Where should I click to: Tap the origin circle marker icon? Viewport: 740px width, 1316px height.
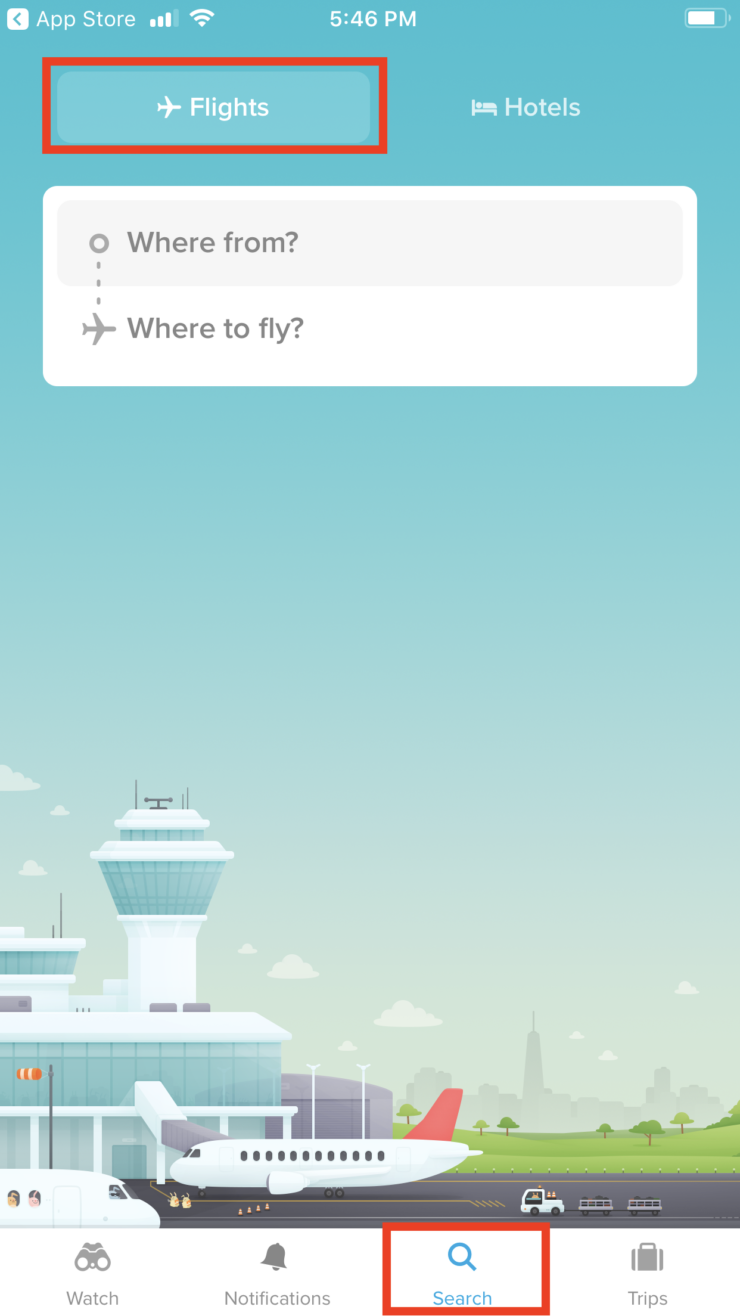(x=98, y=243)
